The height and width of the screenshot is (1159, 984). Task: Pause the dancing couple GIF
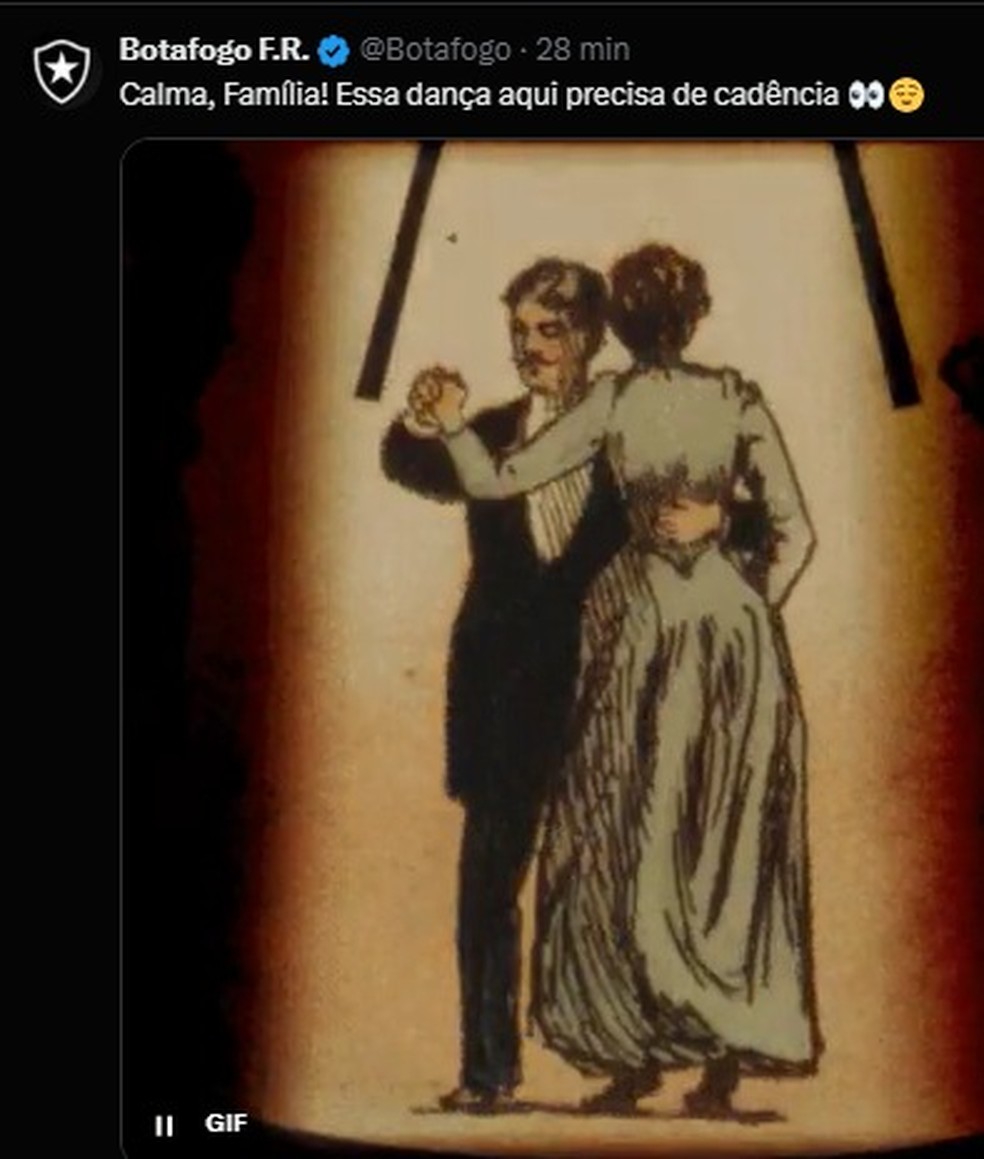pyautogui.click(x=164, y=1125)
